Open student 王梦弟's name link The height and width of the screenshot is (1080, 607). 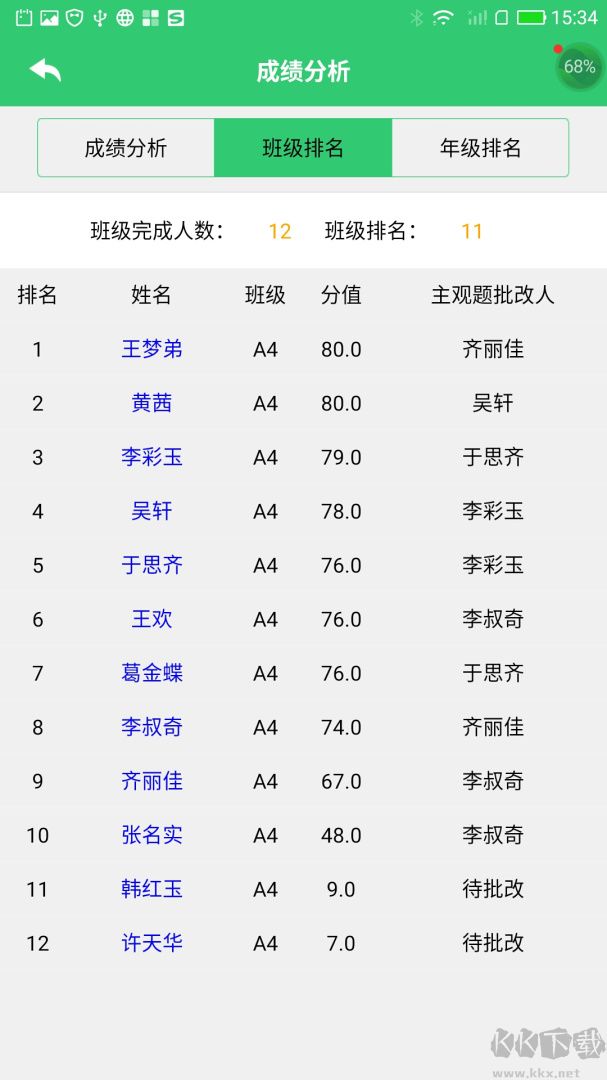coord(152,349)
